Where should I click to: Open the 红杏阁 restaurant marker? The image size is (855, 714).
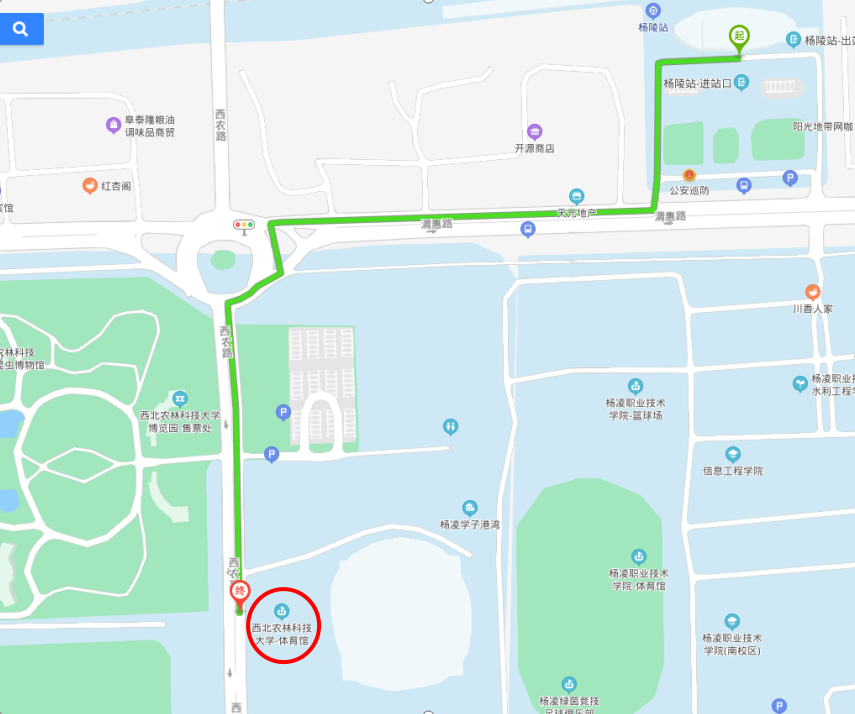point(90,186)
